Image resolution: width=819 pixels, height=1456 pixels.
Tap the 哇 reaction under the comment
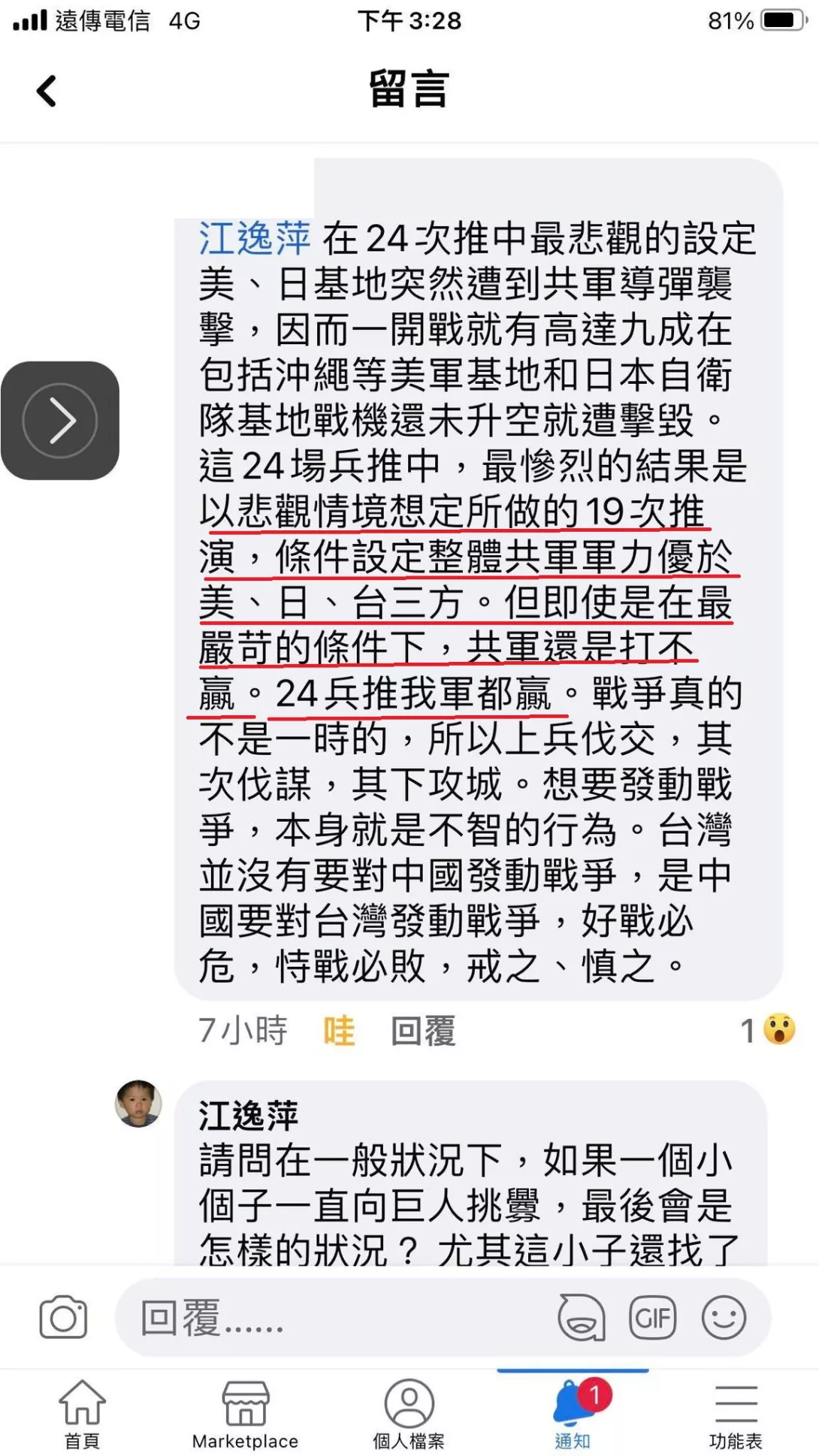click(339, 1031)
